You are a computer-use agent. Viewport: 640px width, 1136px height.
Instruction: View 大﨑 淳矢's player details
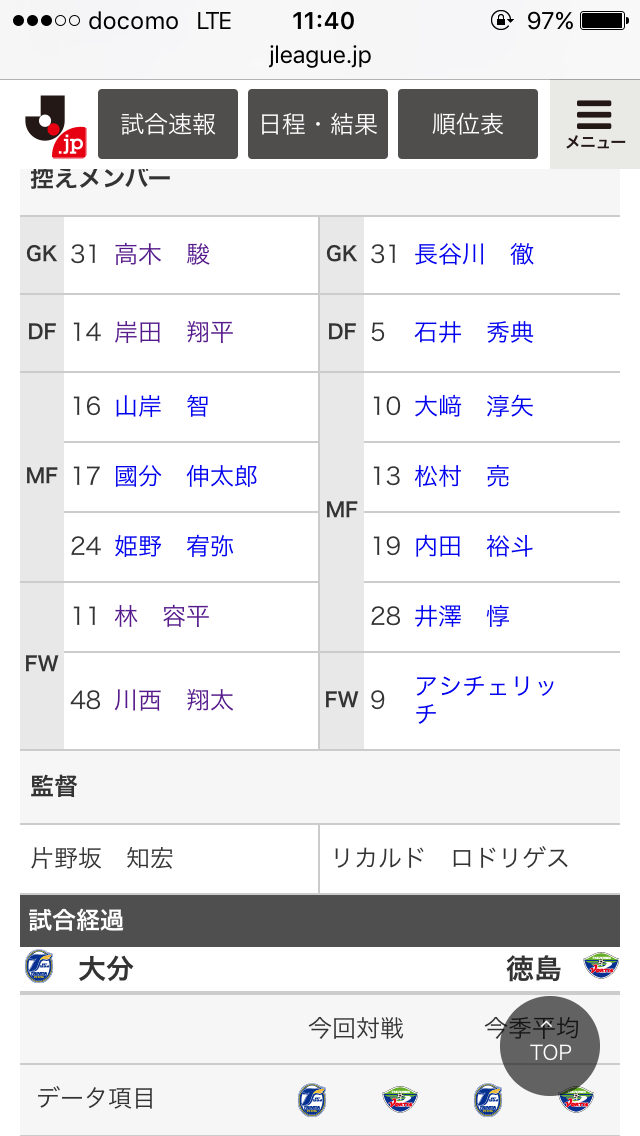coord(474,407)
